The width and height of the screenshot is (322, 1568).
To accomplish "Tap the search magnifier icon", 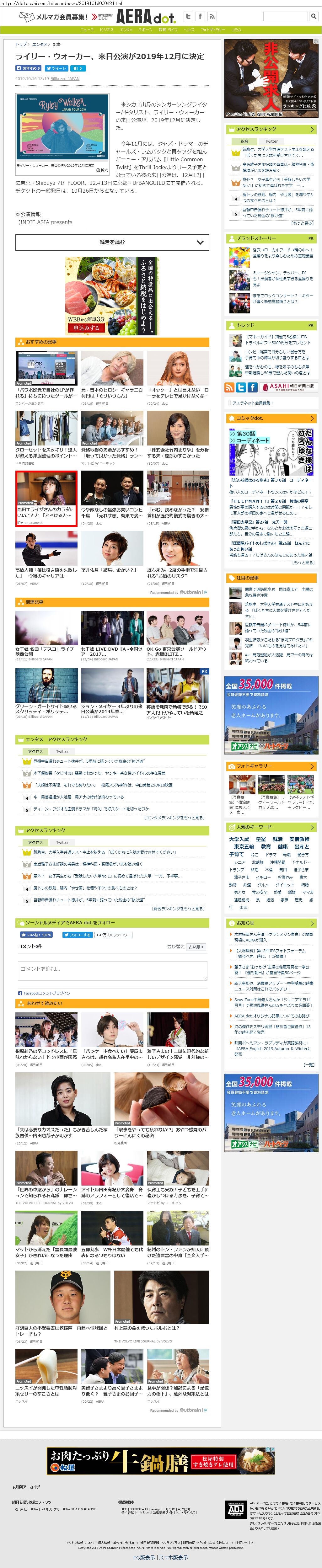I will 313,16.
